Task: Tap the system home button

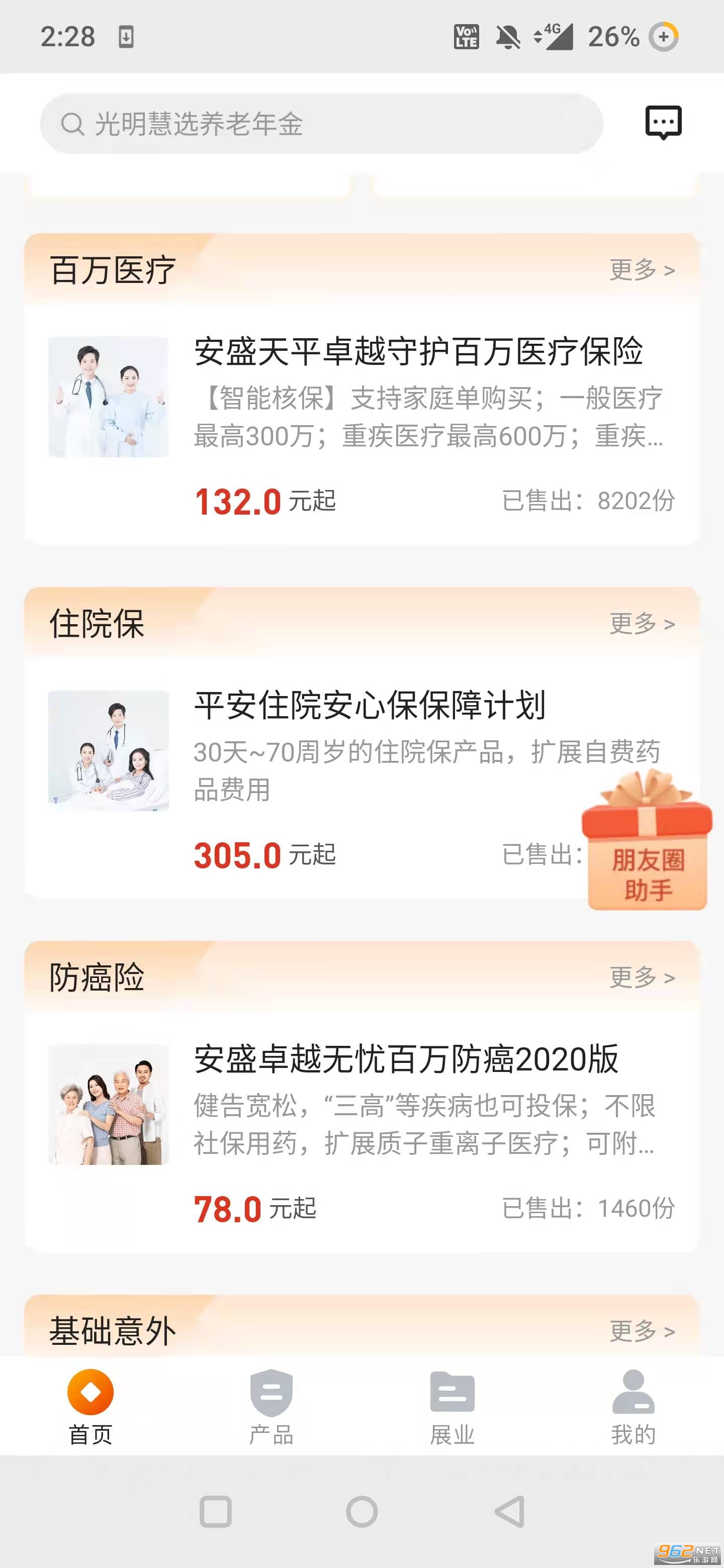Action: [x=361, y=1512]
